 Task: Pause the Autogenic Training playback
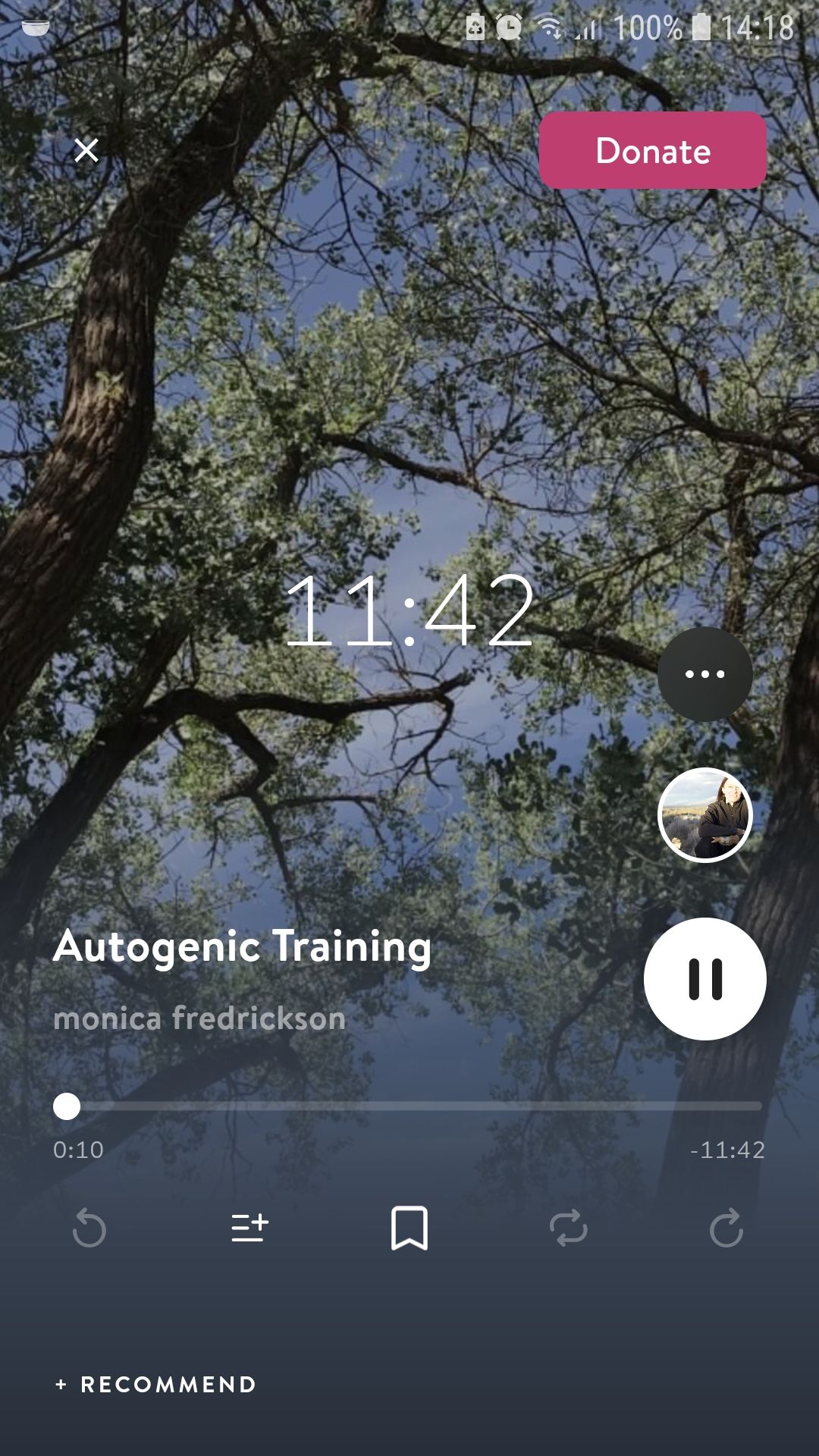[704, 979]
